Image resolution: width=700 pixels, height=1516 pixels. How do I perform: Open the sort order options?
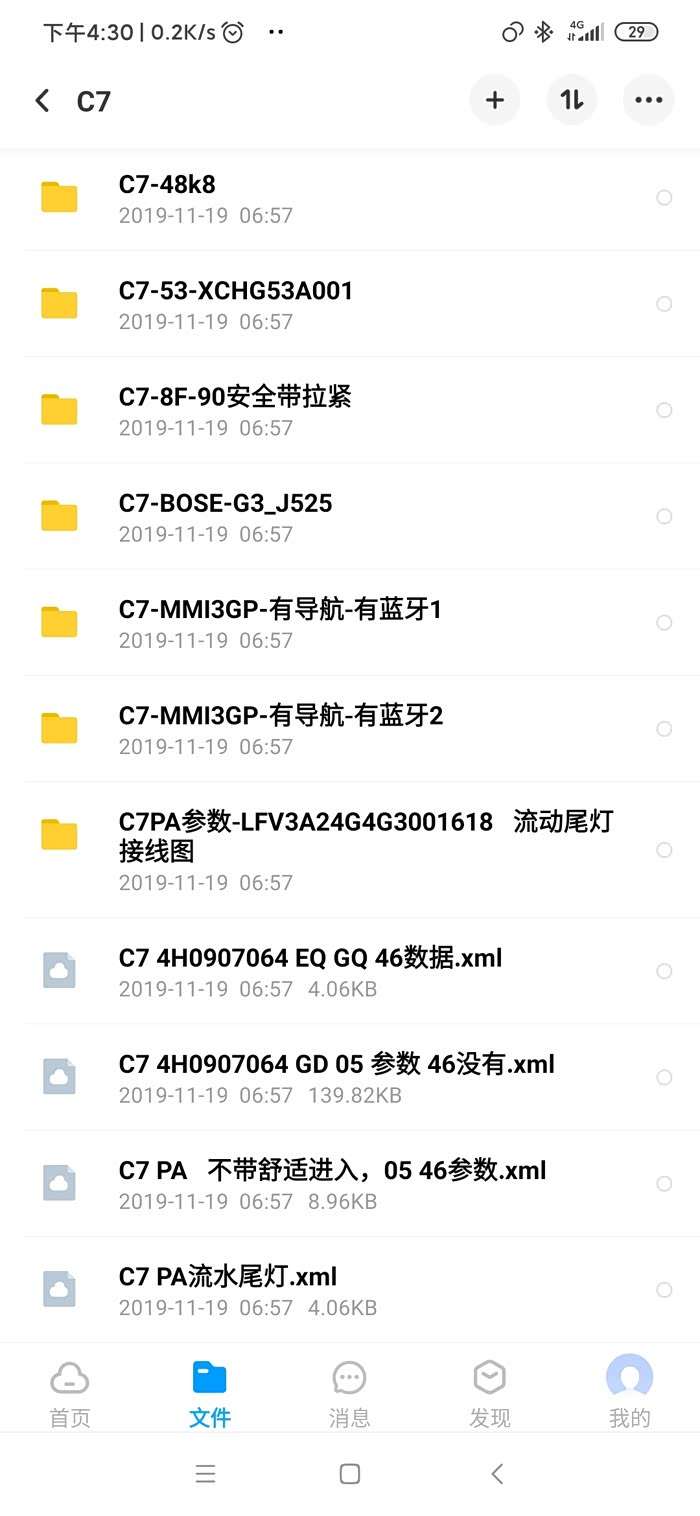tap(572, 100)
